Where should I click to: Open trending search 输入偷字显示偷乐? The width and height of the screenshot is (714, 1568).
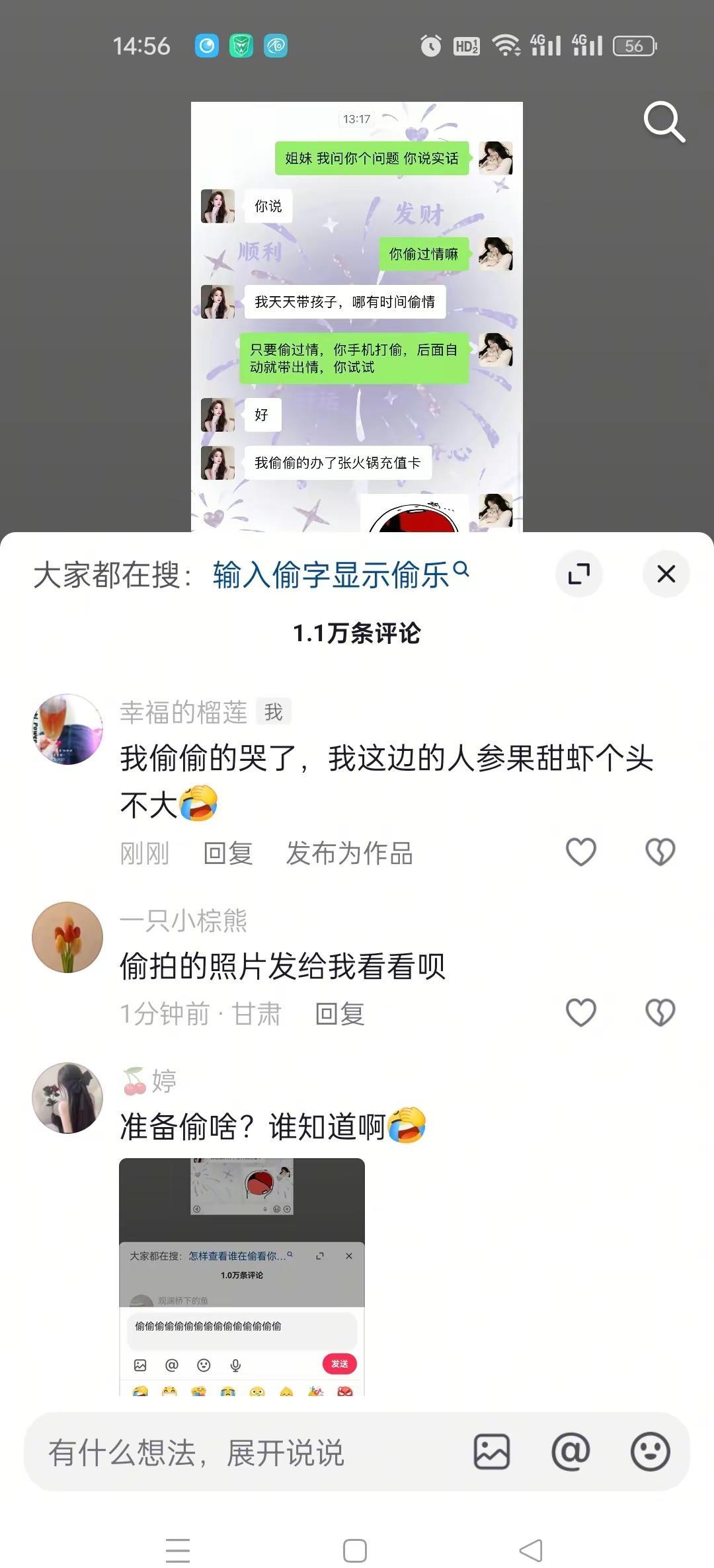[331, 574]
